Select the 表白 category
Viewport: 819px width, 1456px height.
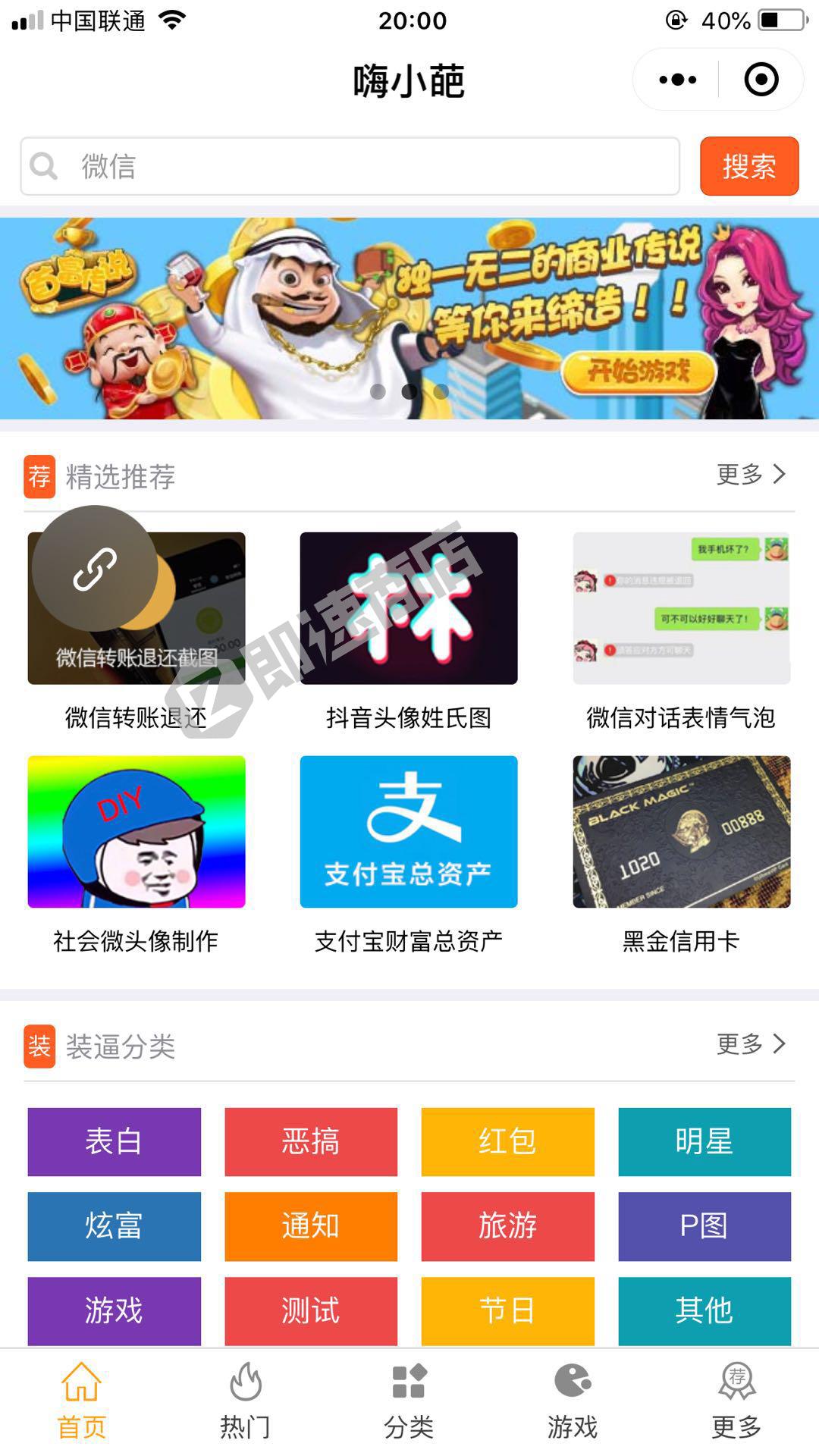pyautogui.click(x=114, y=1141)
